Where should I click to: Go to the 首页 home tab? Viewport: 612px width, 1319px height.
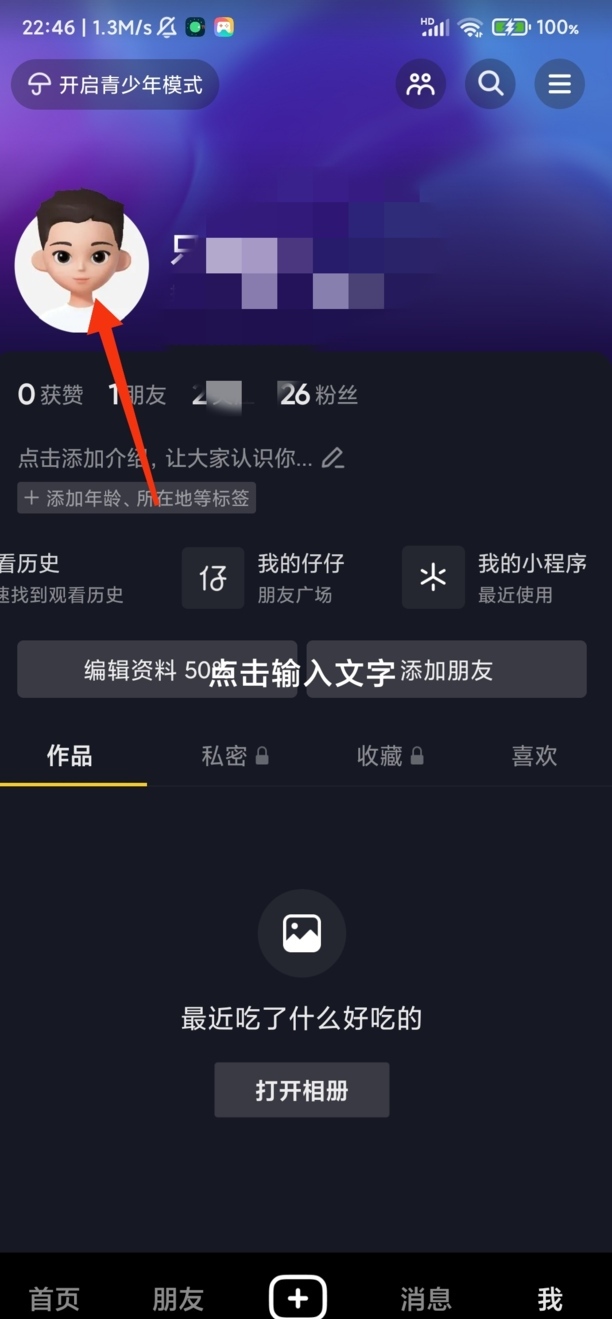tap(54, 1298)
